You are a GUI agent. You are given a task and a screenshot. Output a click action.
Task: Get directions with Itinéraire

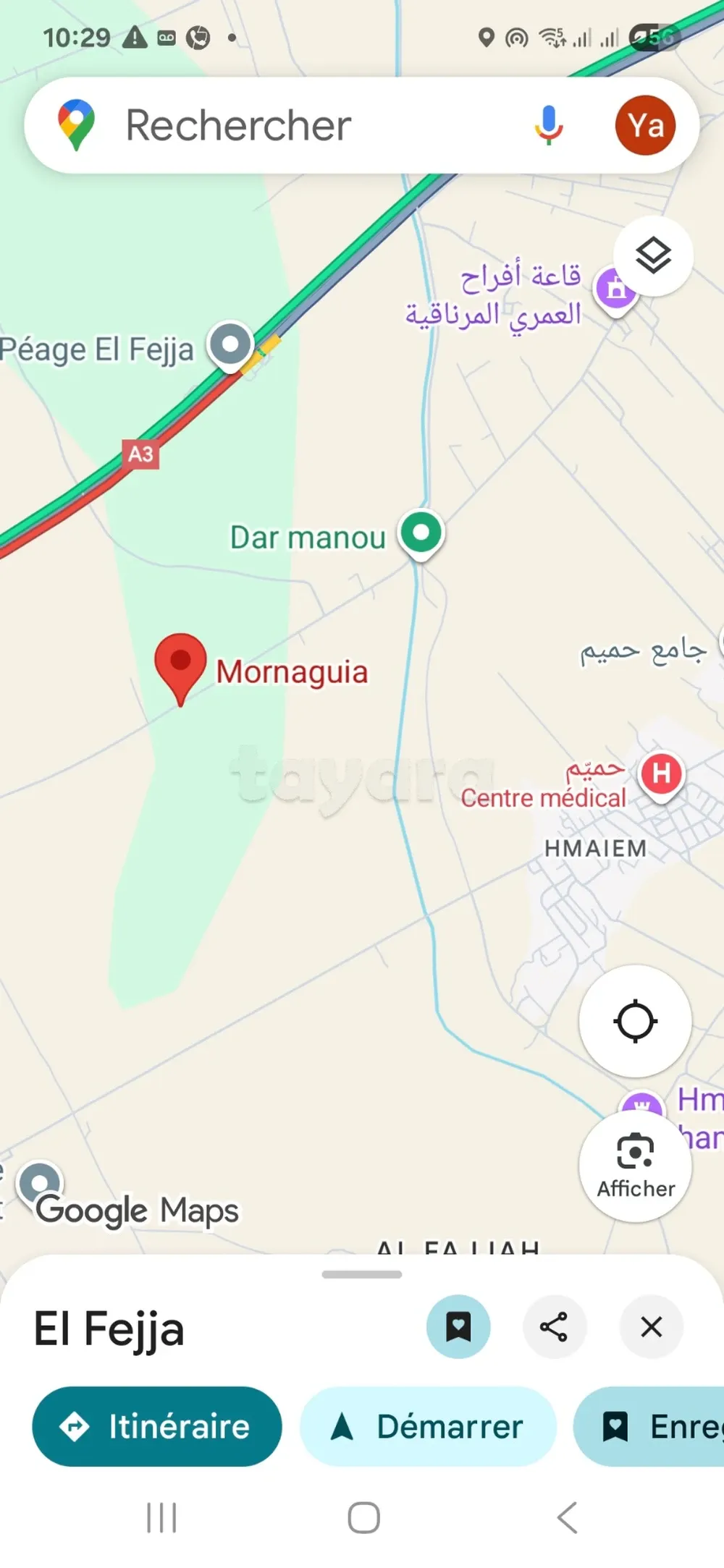[157, 1427]
